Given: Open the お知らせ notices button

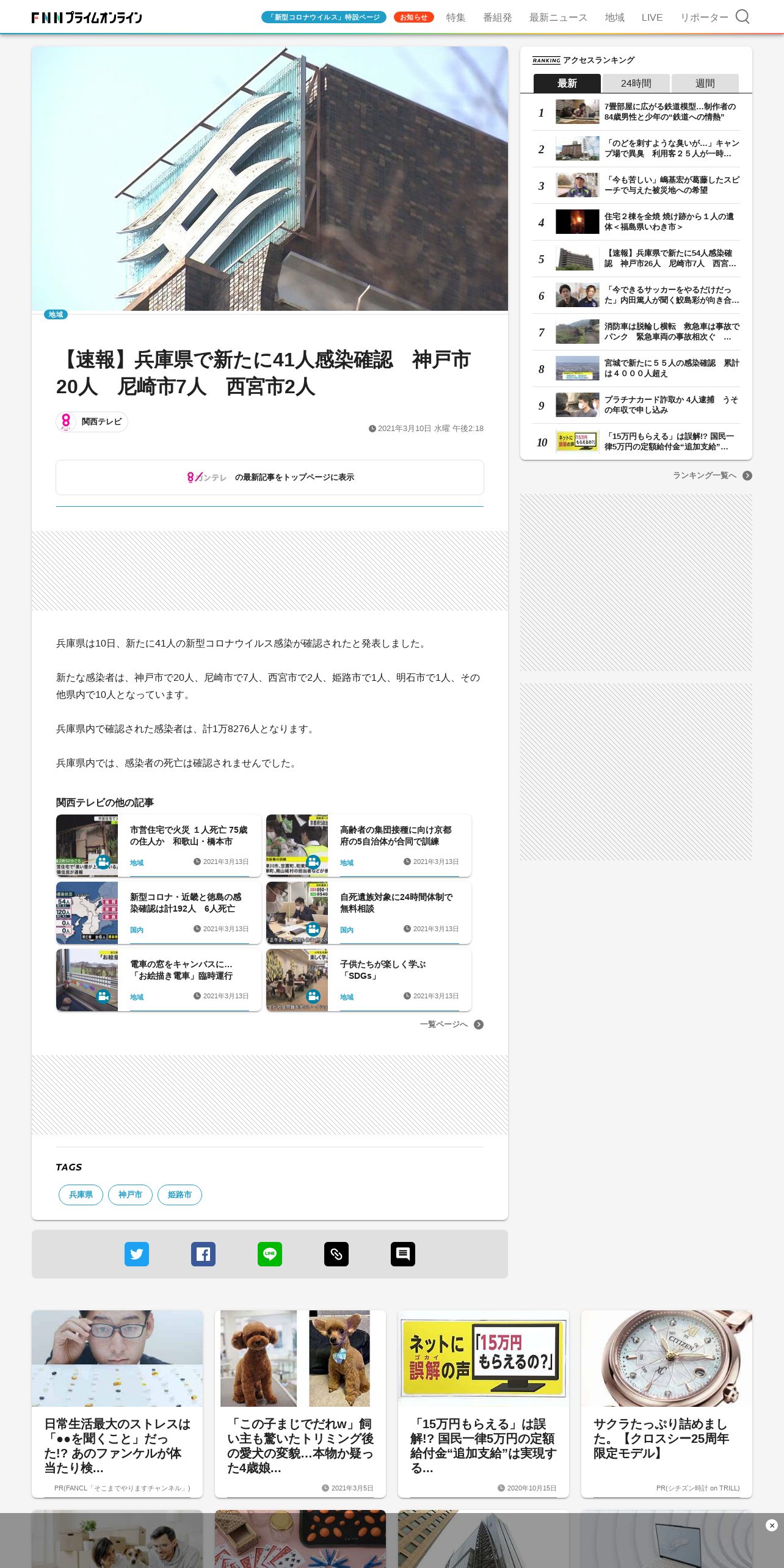Looking at the screenshot, I should [x=413, y=17].
